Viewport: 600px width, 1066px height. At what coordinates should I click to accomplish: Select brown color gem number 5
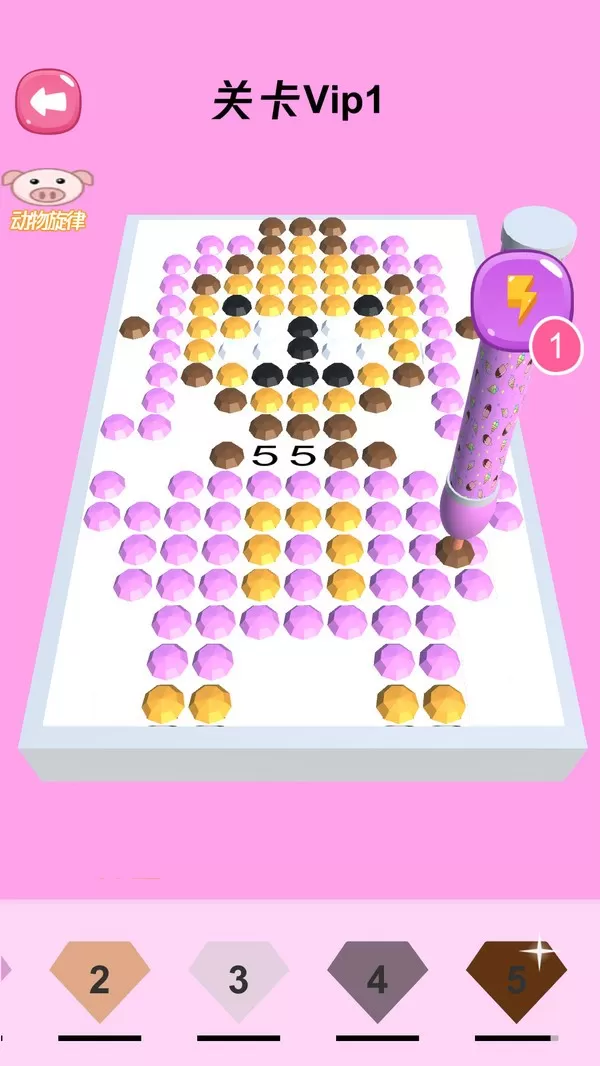516,980
